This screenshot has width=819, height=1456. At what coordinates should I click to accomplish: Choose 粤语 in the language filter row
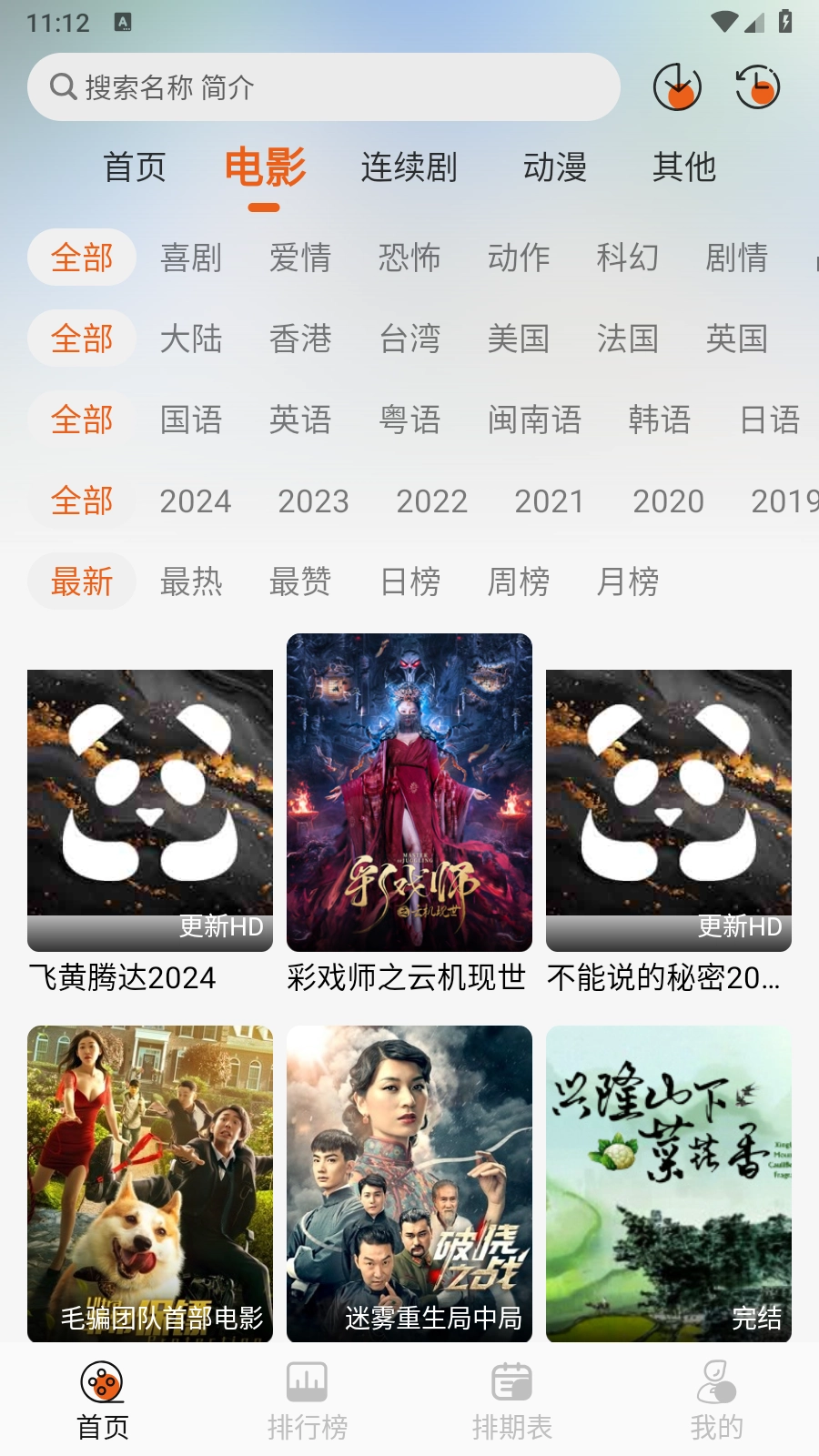pos(410,420)
